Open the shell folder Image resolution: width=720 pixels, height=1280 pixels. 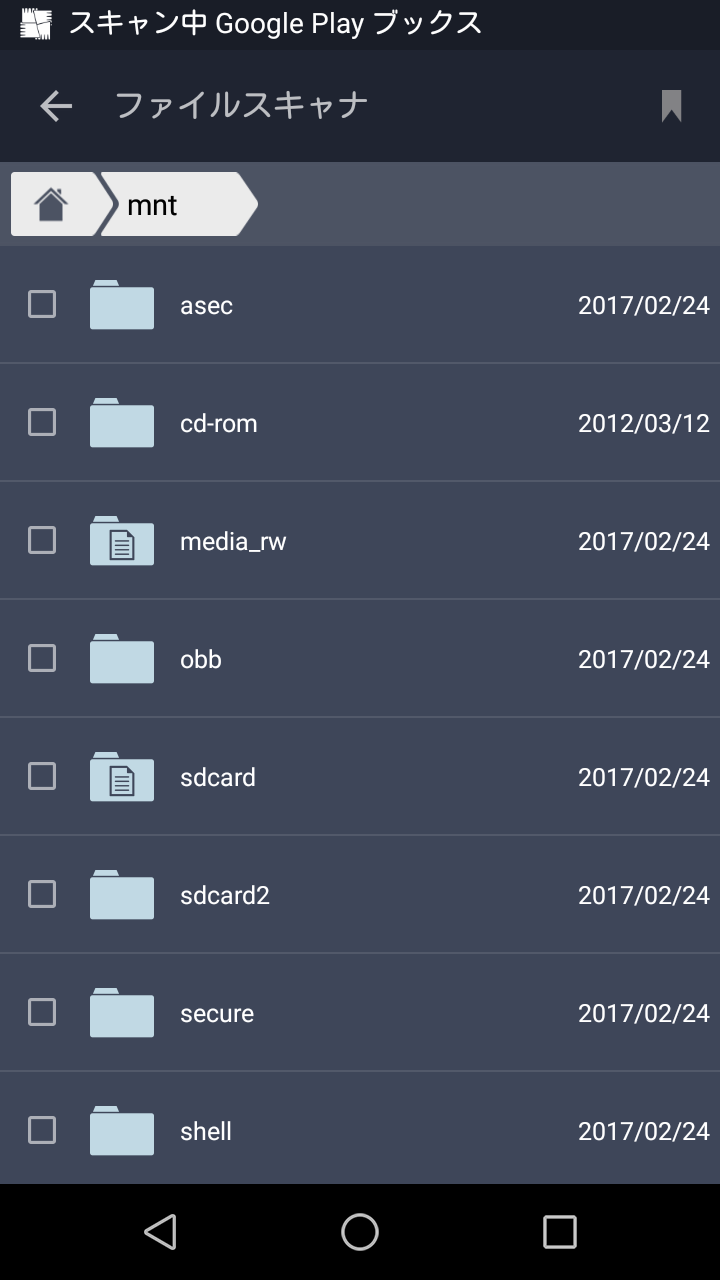pyautogui.click(x=360, y=1131)
